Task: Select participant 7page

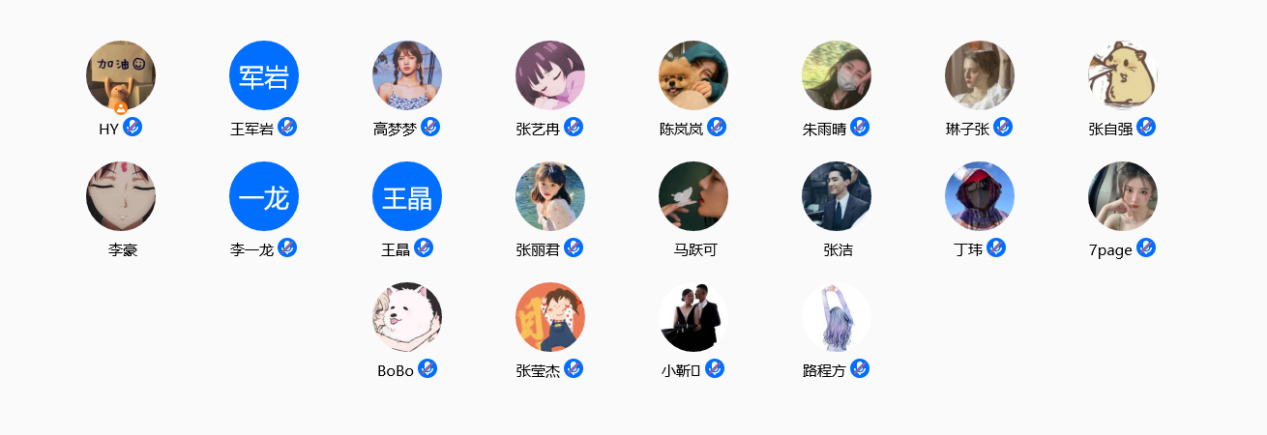Action: pos(1122,197)
